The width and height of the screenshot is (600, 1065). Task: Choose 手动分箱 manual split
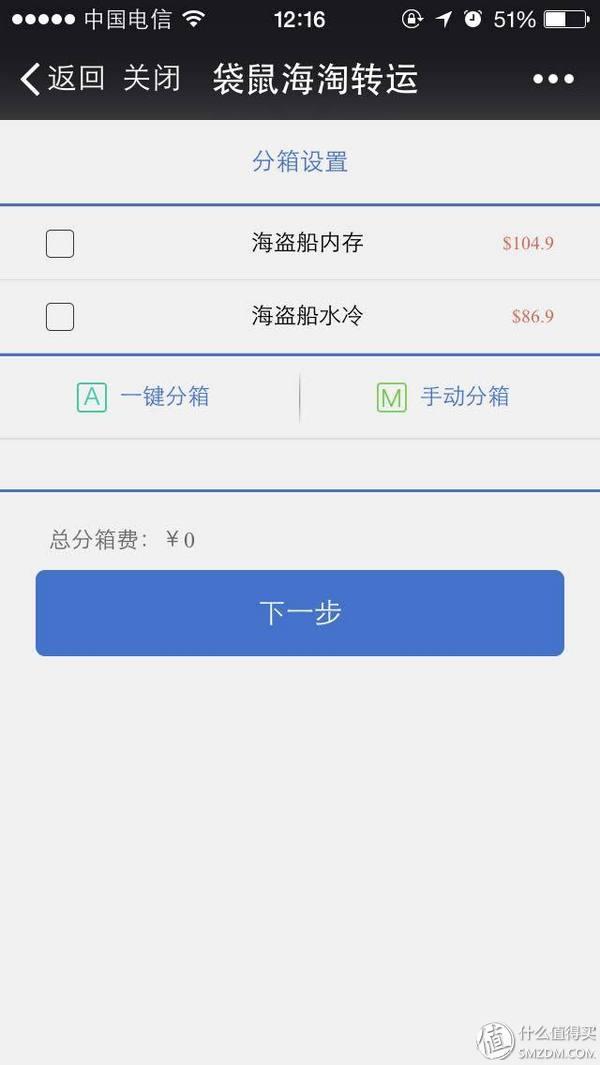click(x=443, y=397)
